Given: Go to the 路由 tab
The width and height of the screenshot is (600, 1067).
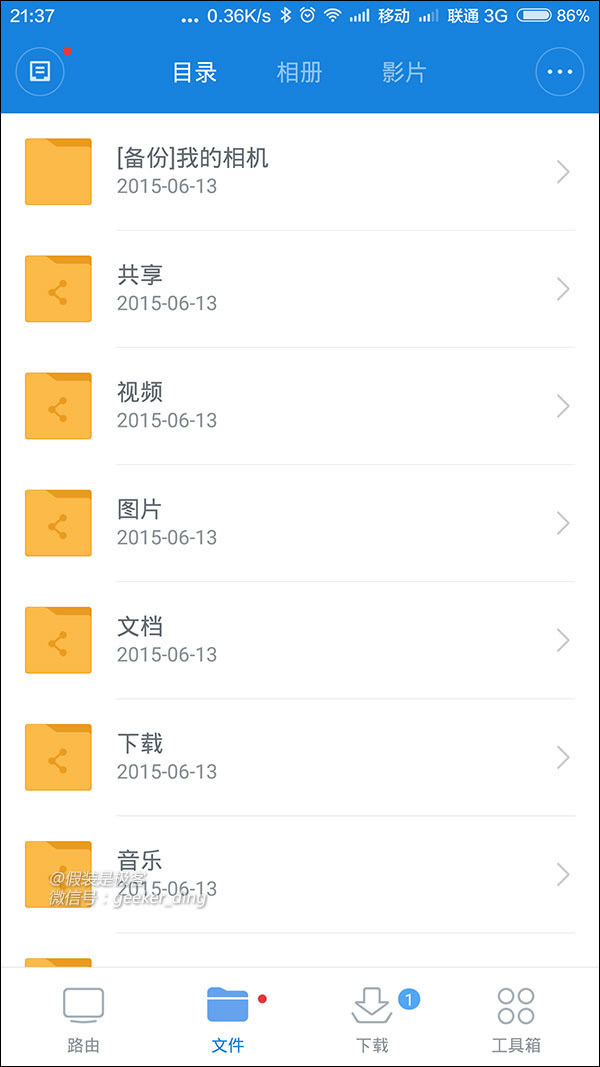Looking at the screenshot, I should point(83,1018).
